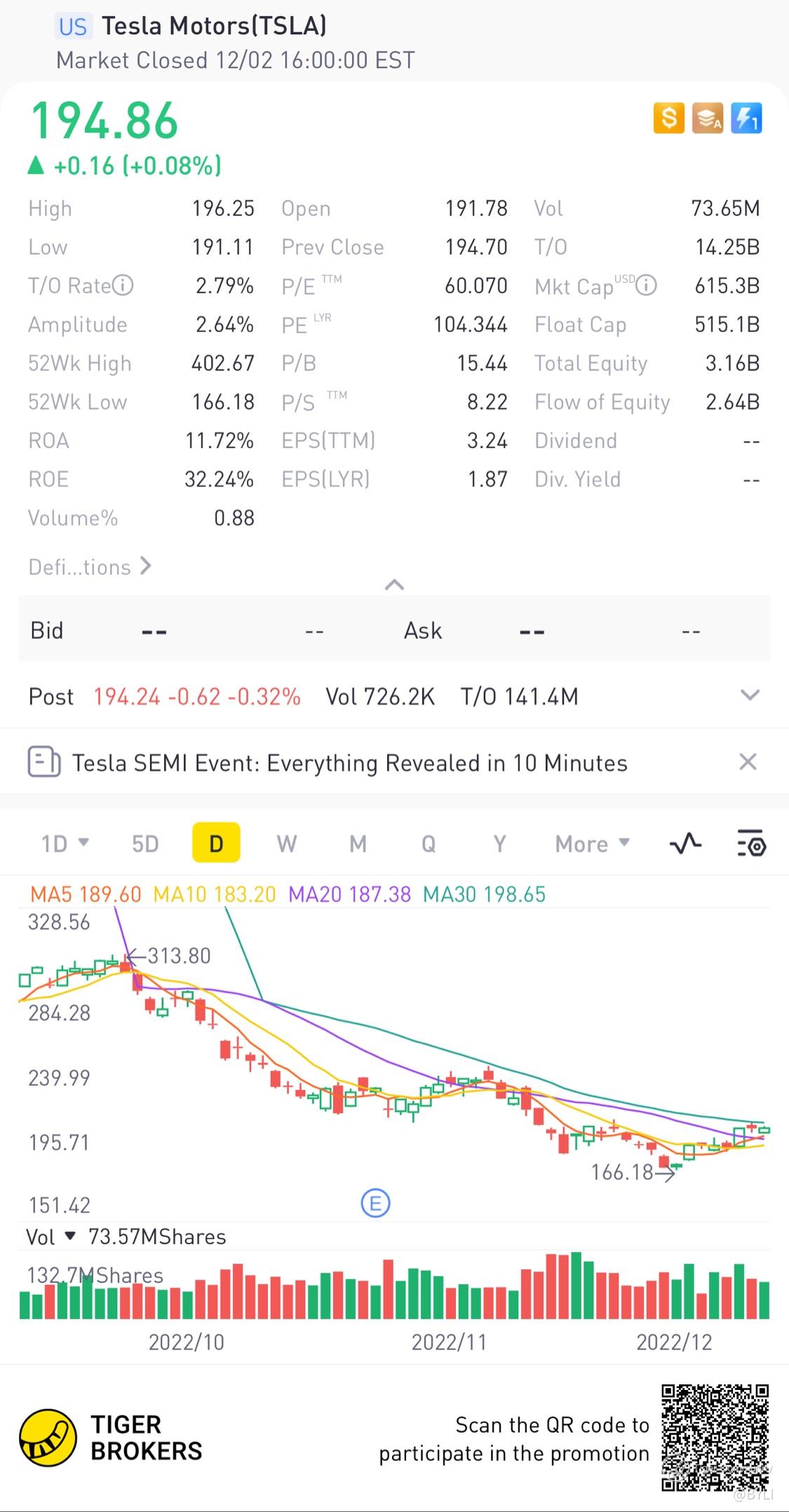Screen dimensions: 789x1512
Task: Tap the orange dollar badge icon
Action: coord(669,118)
